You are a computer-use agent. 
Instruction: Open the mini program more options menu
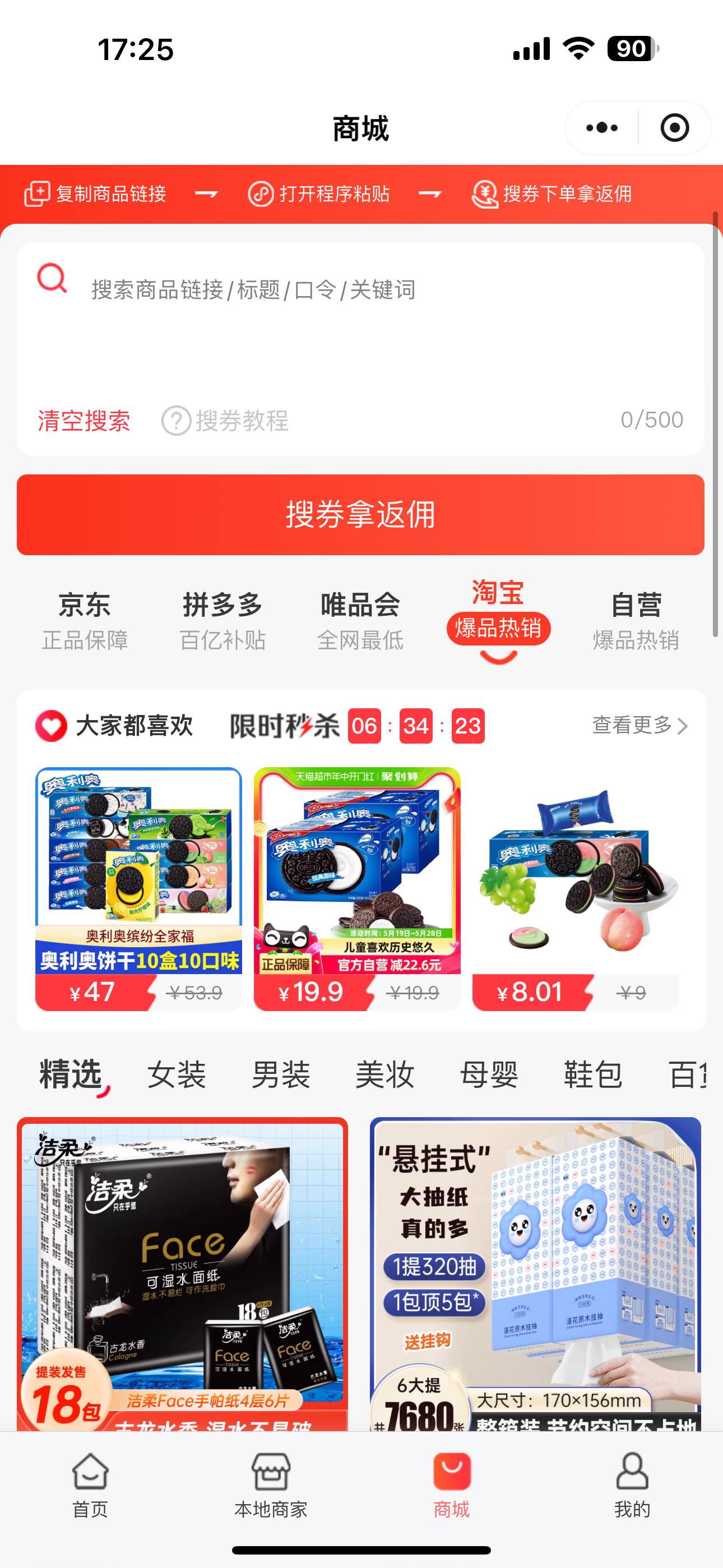click(602, 128)
